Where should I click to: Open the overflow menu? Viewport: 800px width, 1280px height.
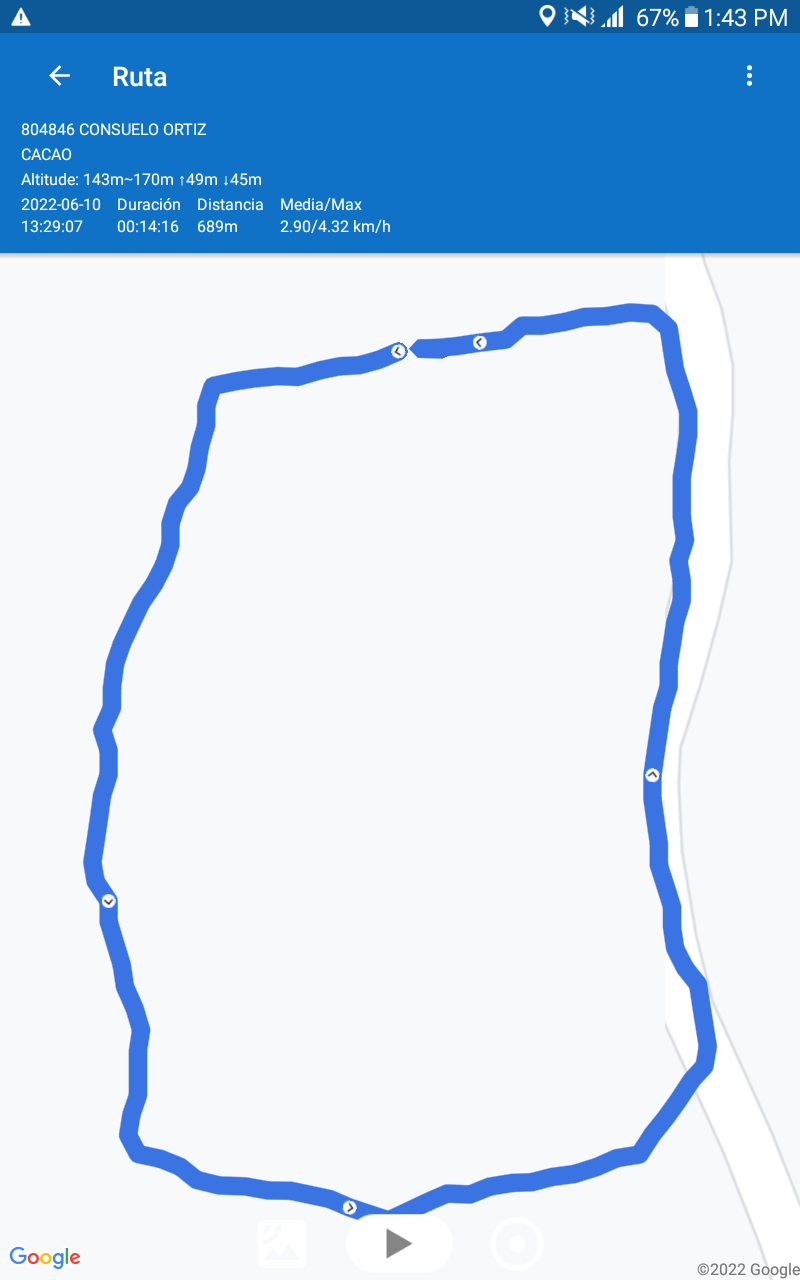749,76
